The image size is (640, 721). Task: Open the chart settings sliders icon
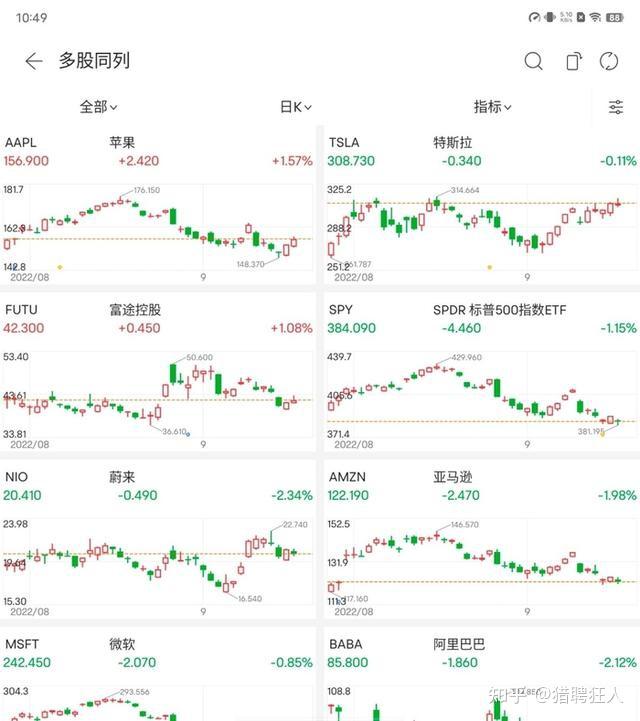(x=616, y=107)
